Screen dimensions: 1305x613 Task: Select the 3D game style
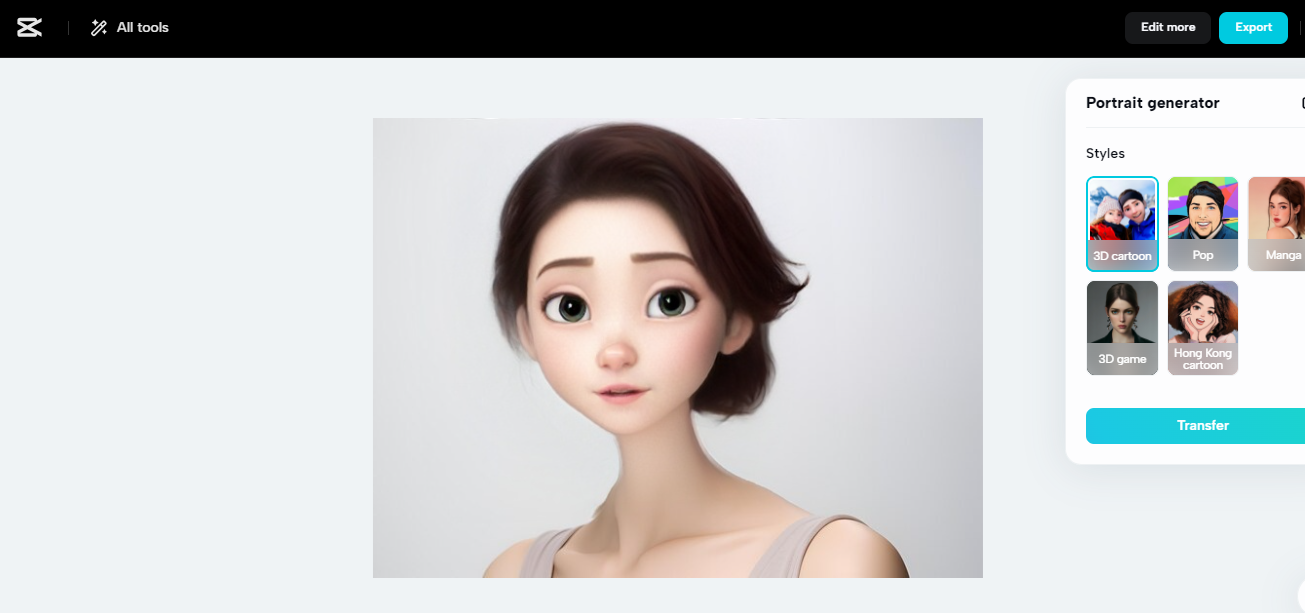[1122, 327]
